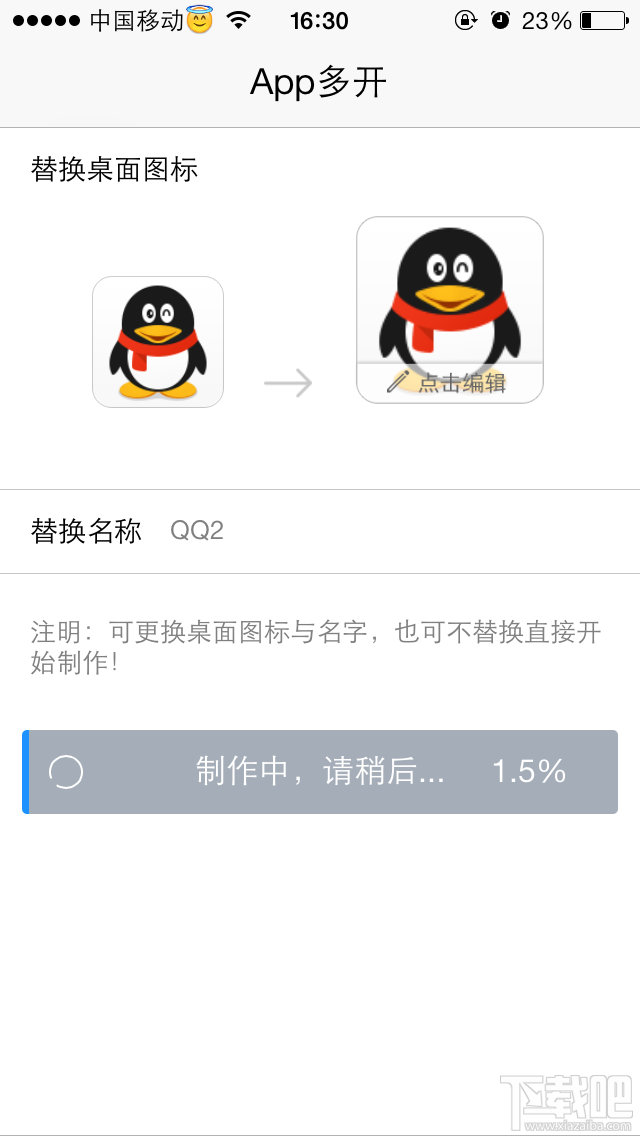This screenshot has width=640, height=1136.
Task: Tap the 制作中，请稍后 progress button
Action: coord(320,772)
